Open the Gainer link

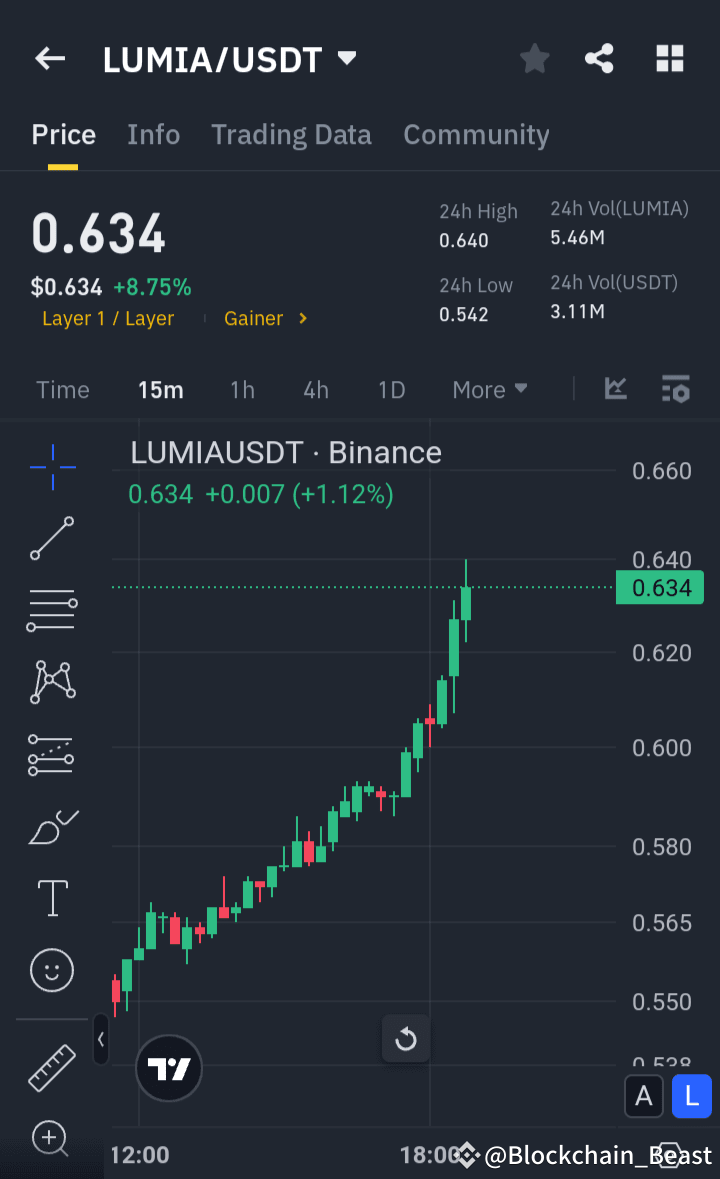pos(258,318)
